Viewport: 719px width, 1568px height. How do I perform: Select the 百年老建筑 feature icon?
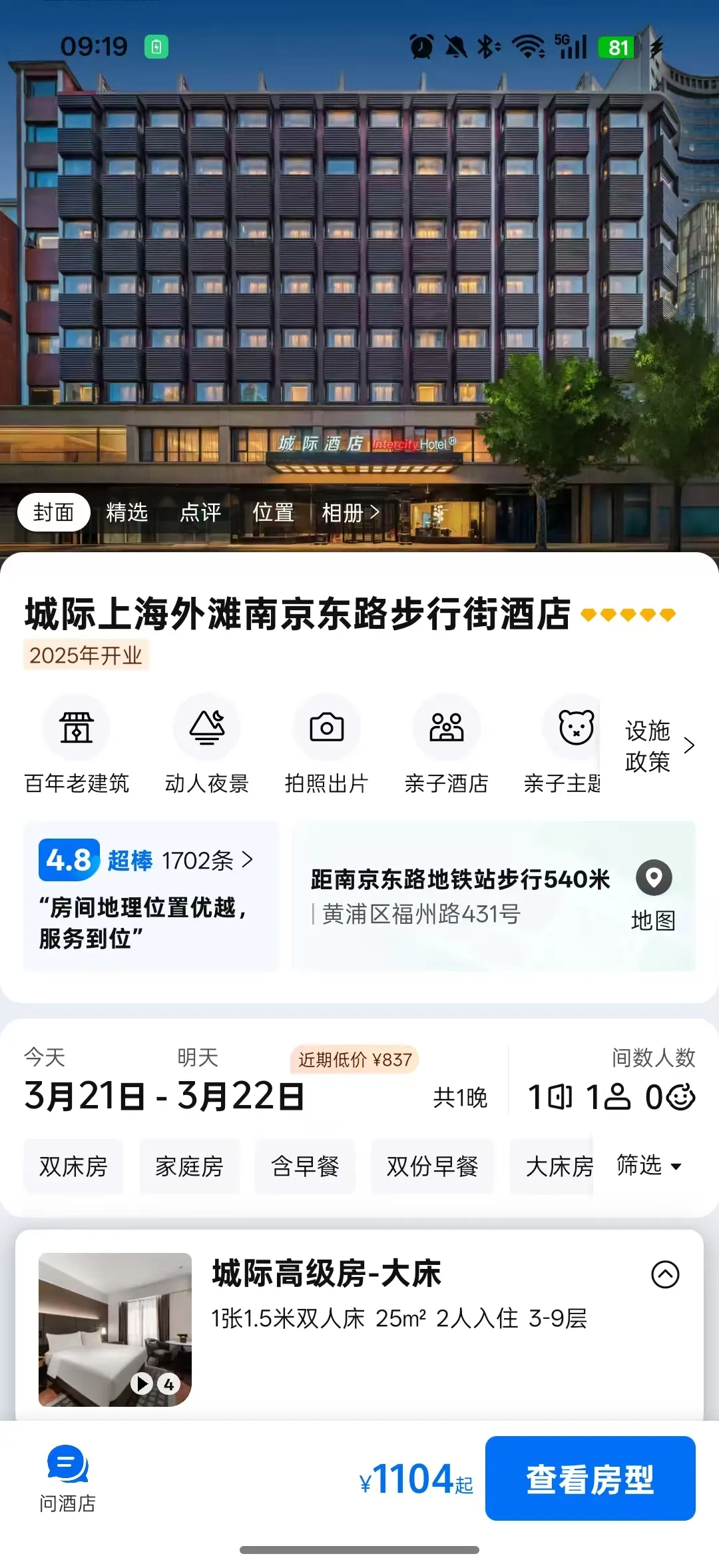click(x=77, y=728)
